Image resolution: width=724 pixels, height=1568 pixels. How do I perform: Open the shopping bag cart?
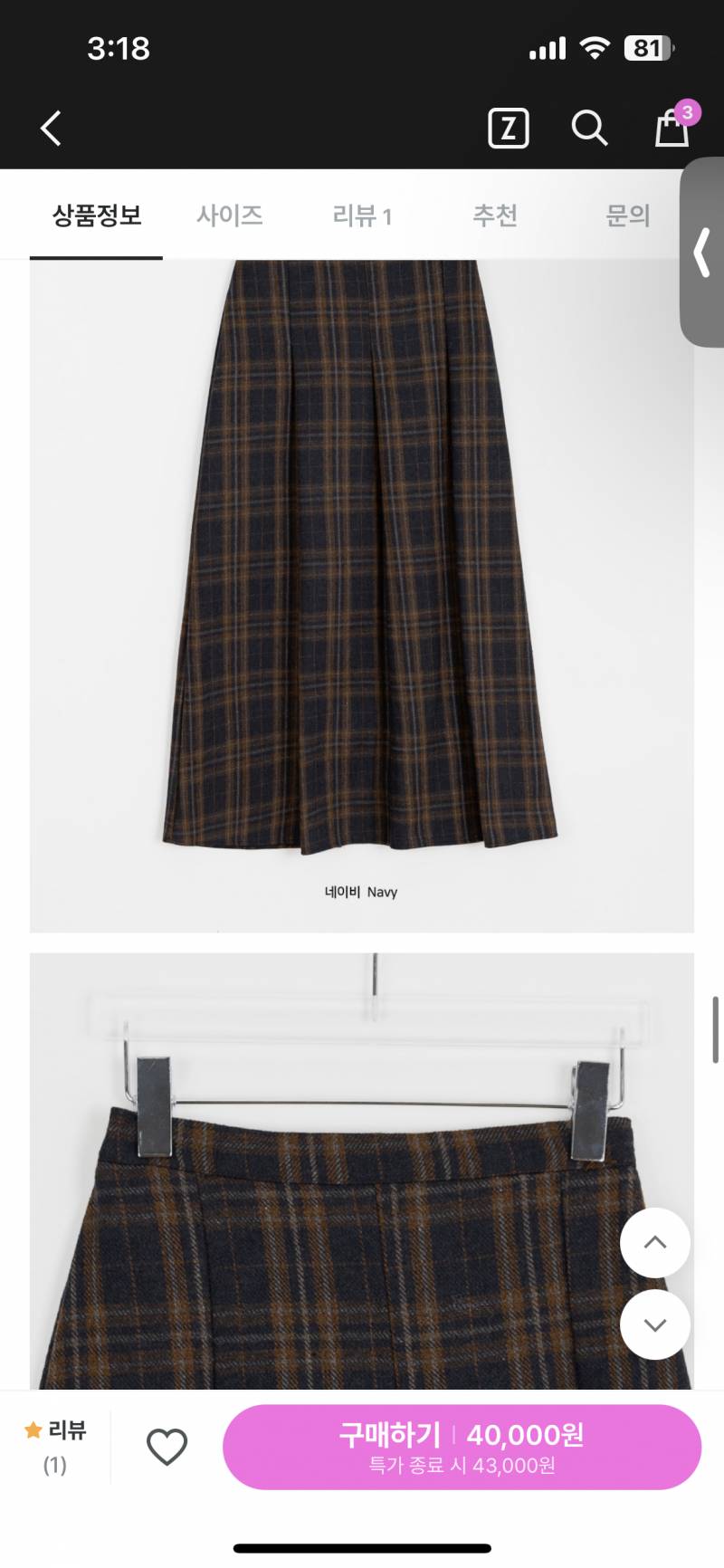click(672, 128)
